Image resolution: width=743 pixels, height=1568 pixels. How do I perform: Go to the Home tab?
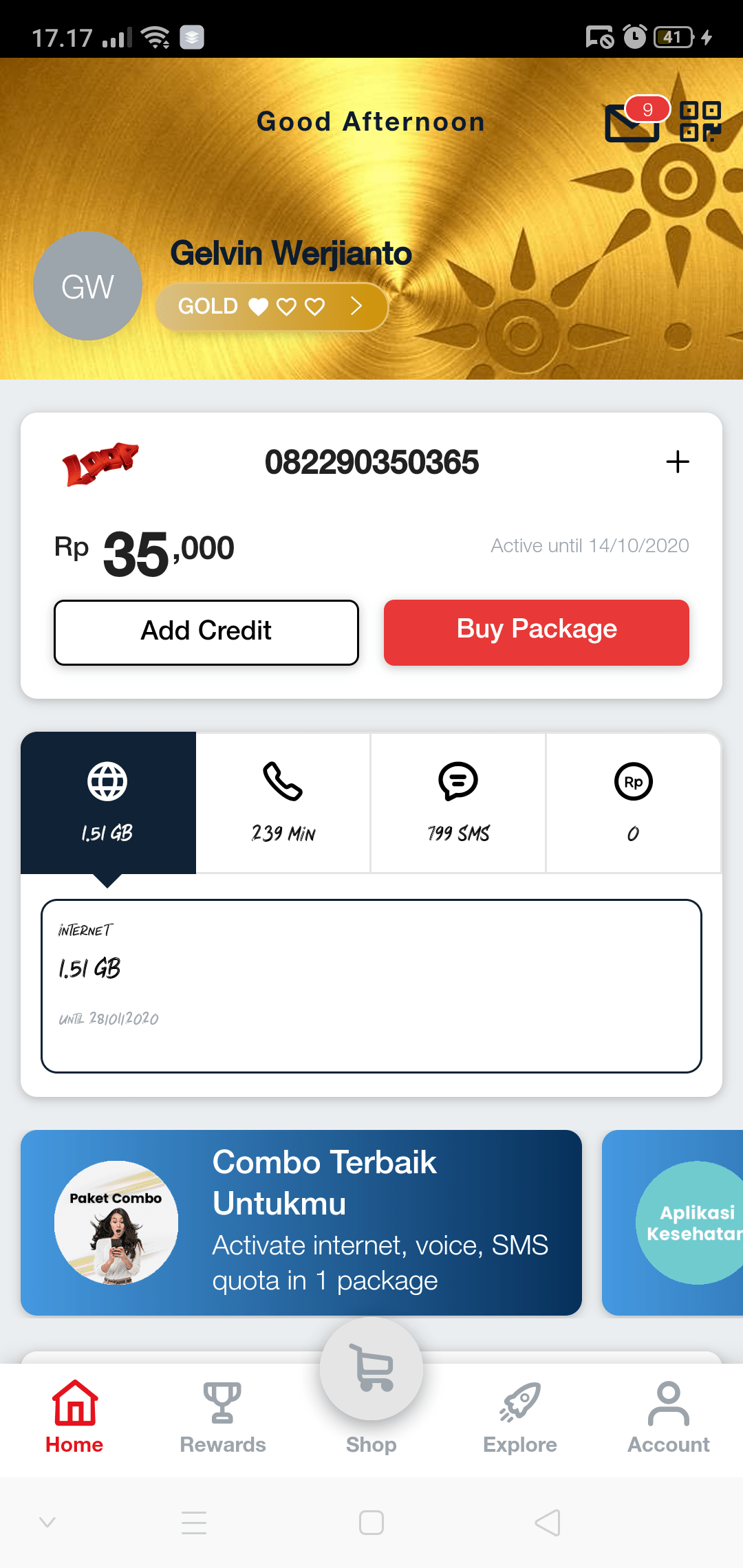click(74, 1418)
